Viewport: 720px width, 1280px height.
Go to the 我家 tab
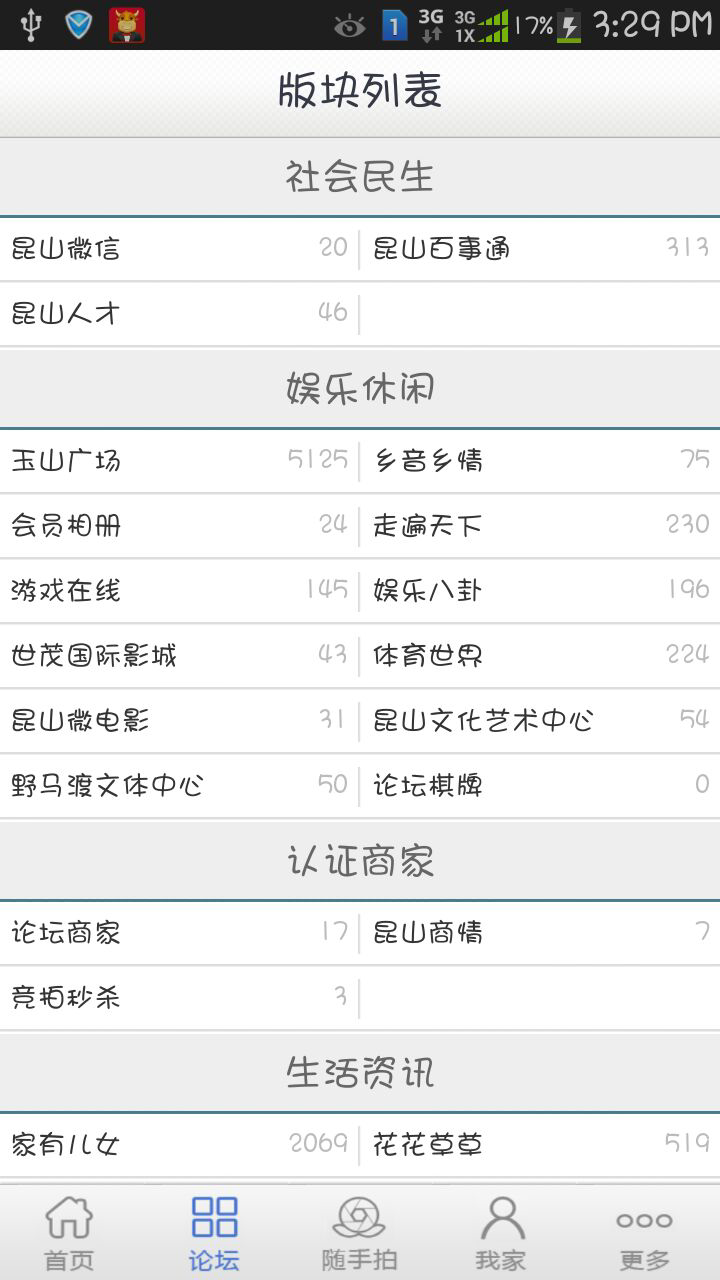(501, 1233)
